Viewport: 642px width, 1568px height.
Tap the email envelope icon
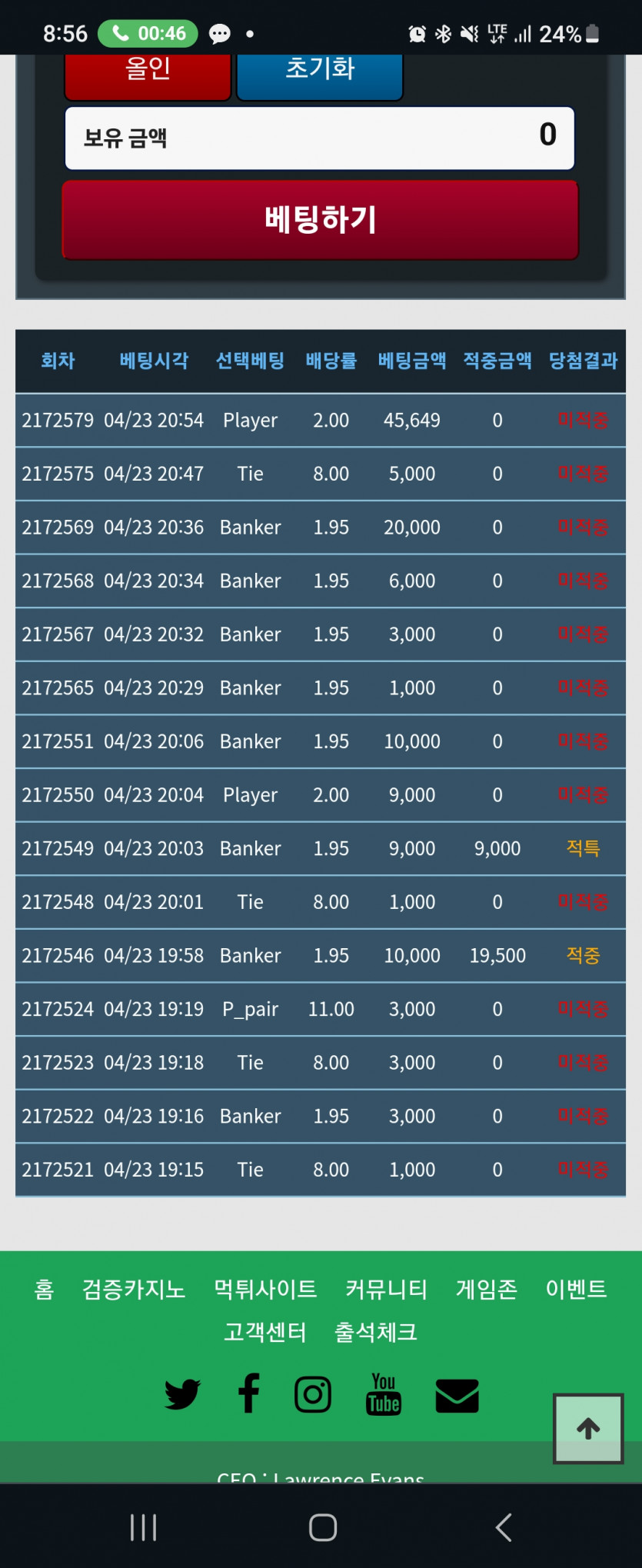[457, 1395]
